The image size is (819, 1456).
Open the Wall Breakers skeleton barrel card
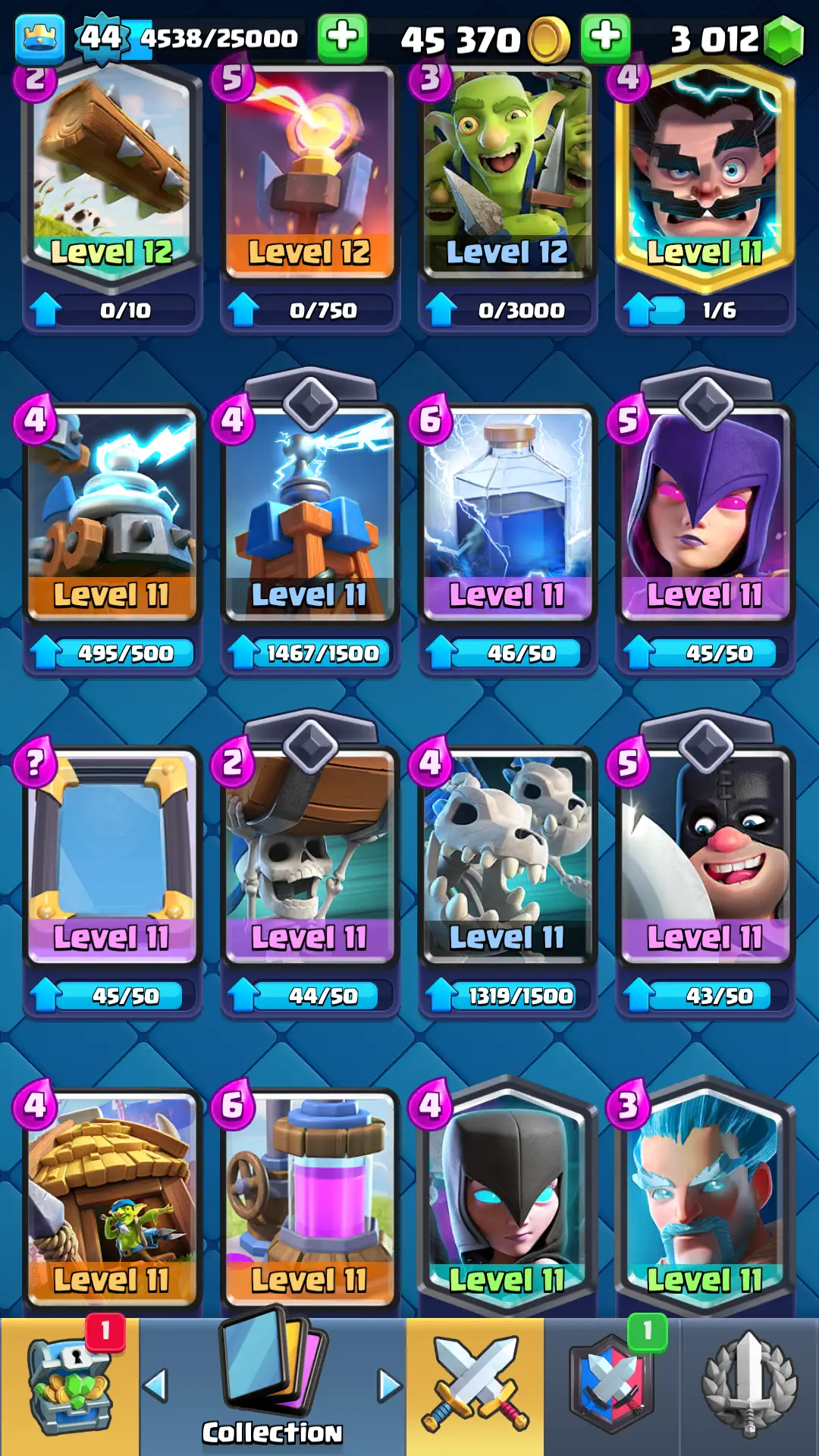coord(309,857)
